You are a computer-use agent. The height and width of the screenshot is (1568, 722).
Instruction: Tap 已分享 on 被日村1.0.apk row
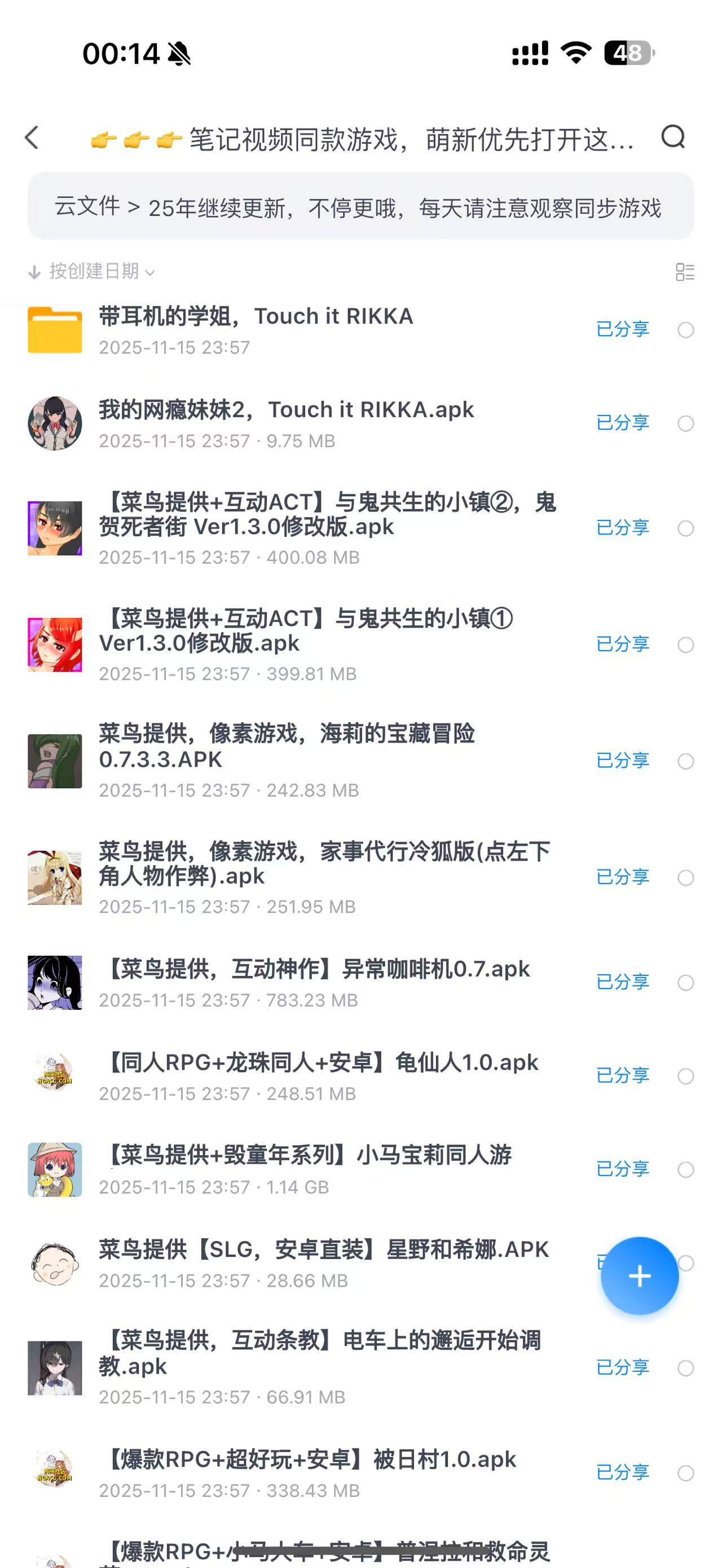tap(622, 1473)
